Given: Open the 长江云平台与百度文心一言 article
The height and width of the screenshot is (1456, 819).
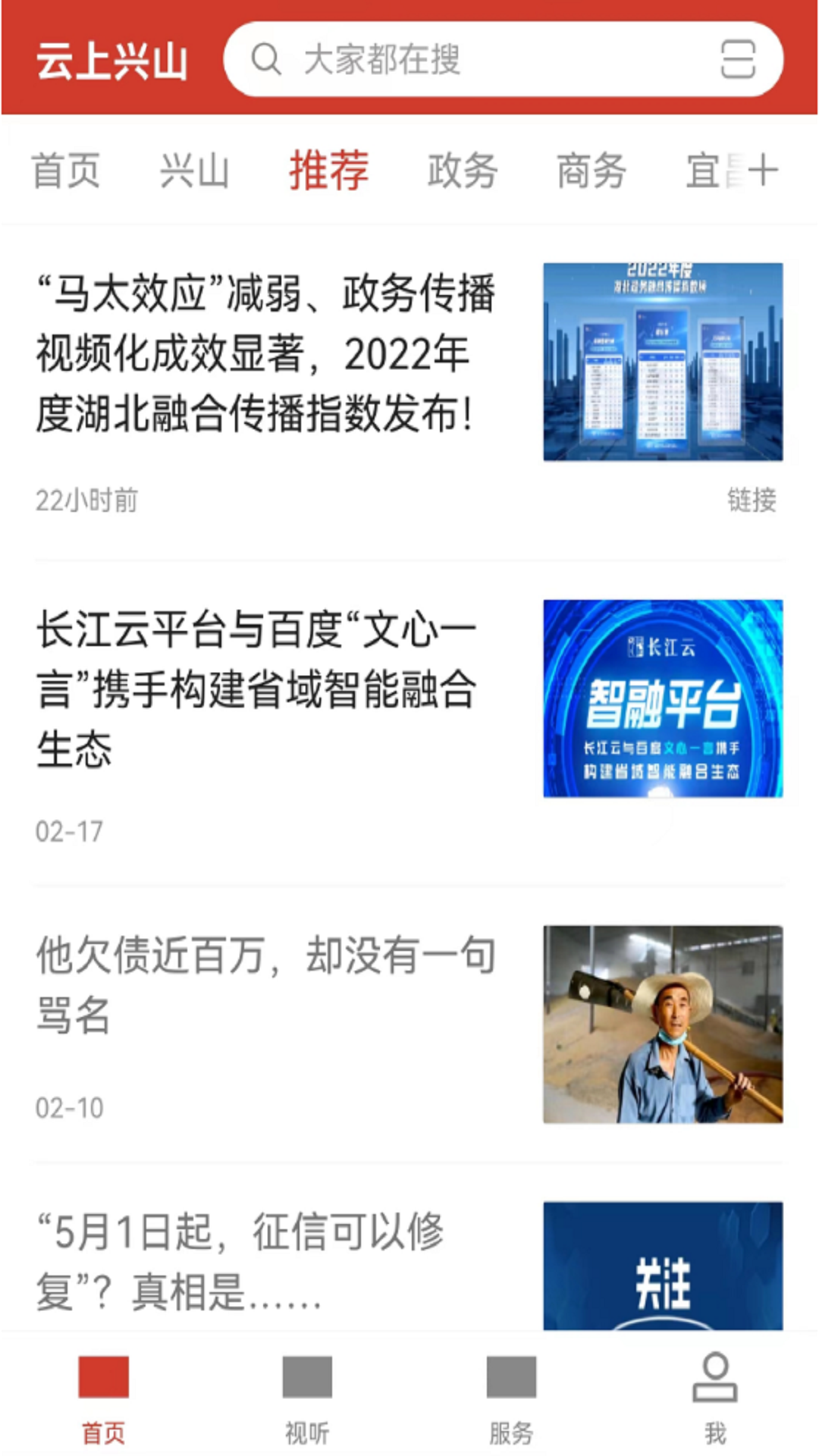Looking at the screenshot, I should (x=258, y=690).
